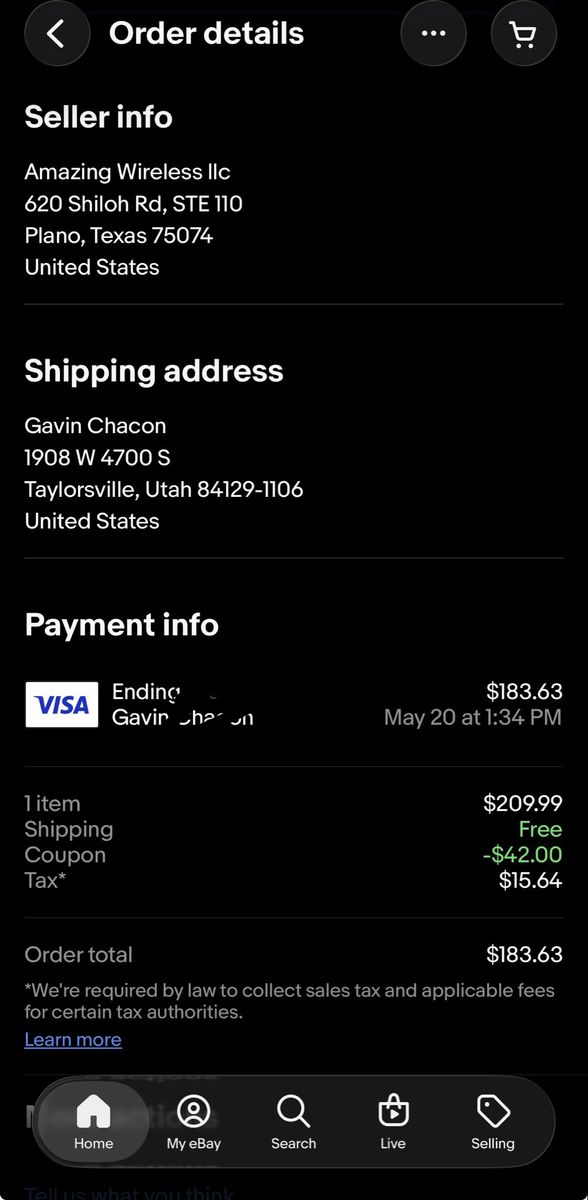This screenshot has width=588, height=1200.
Task: Open the Search tab
Action: pyautogui.click(x=294, y=1122)
